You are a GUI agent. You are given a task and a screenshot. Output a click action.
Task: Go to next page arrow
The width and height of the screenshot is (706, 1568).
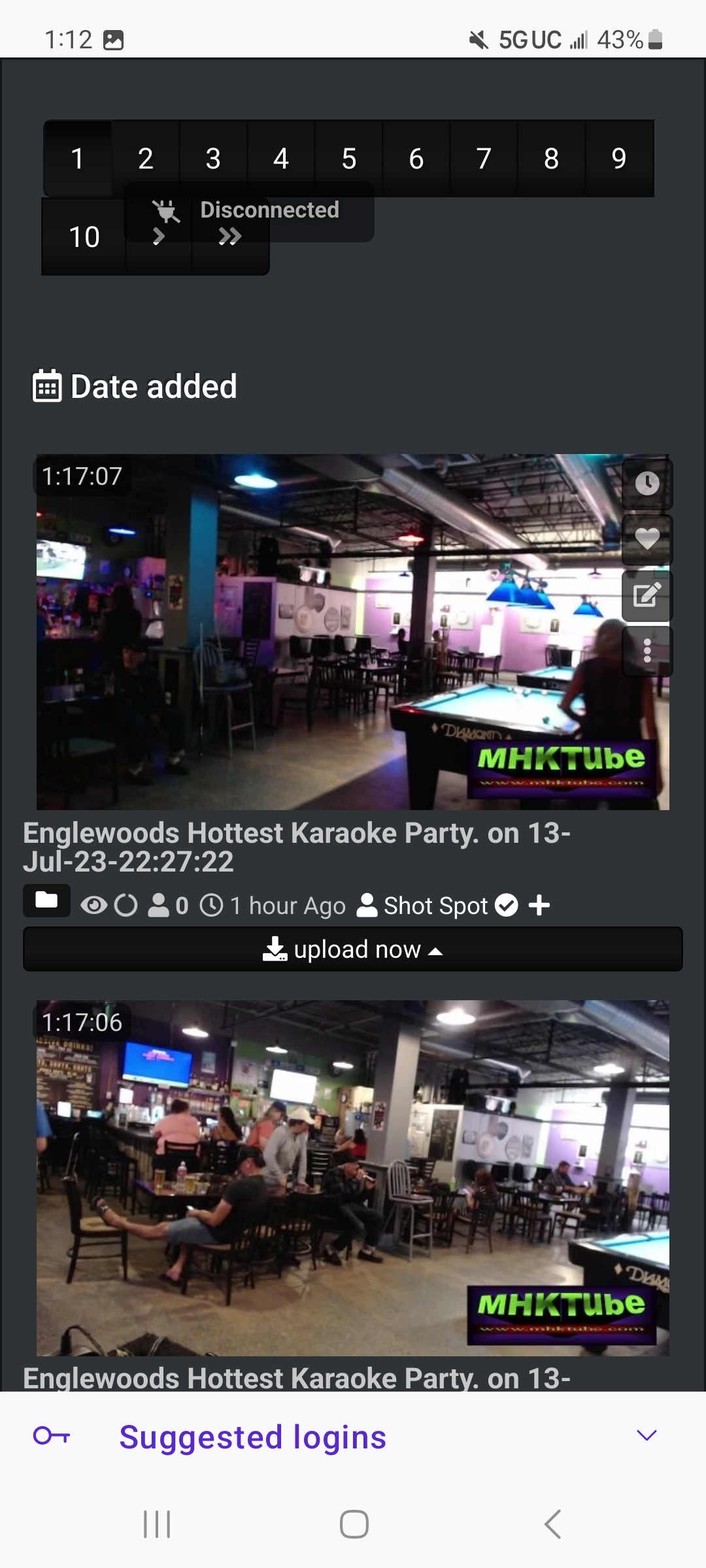[158, 237]
